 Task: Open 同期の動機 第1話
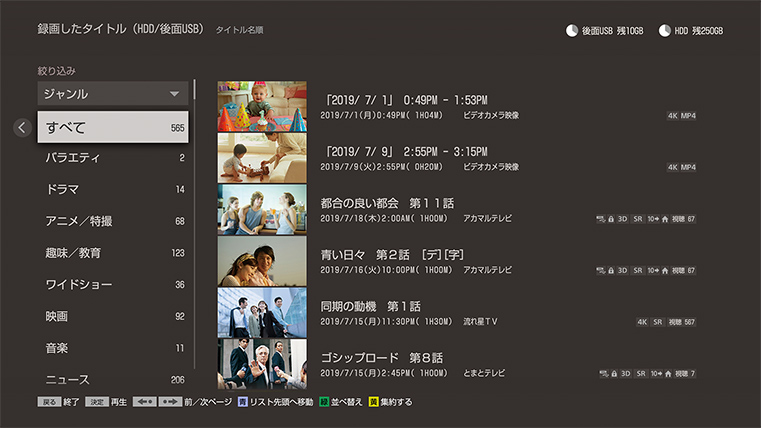pyautogui.click(x=456, y=313)
